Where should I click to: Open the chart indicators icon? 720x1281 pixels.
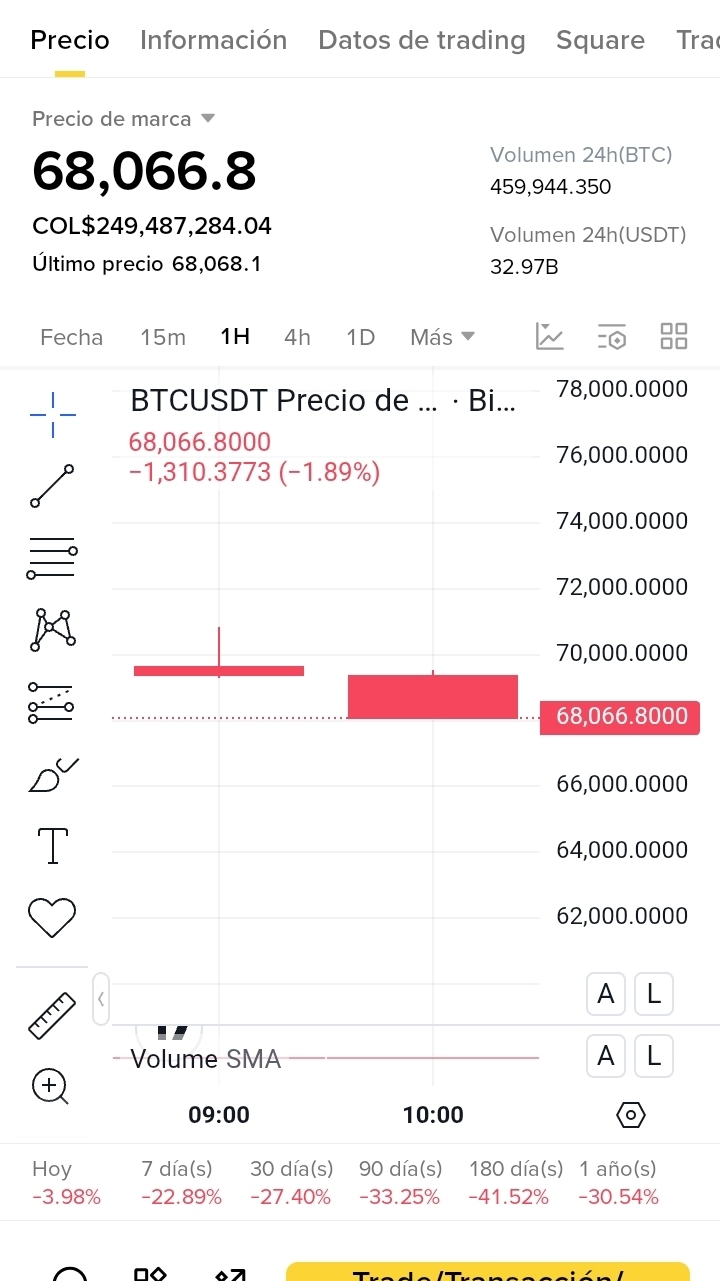(x=549, y=337)
